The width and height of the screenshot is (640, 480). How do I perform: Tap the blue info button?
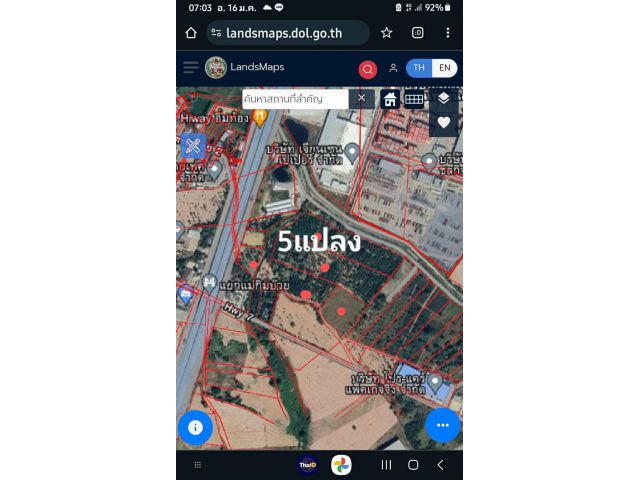195,427
